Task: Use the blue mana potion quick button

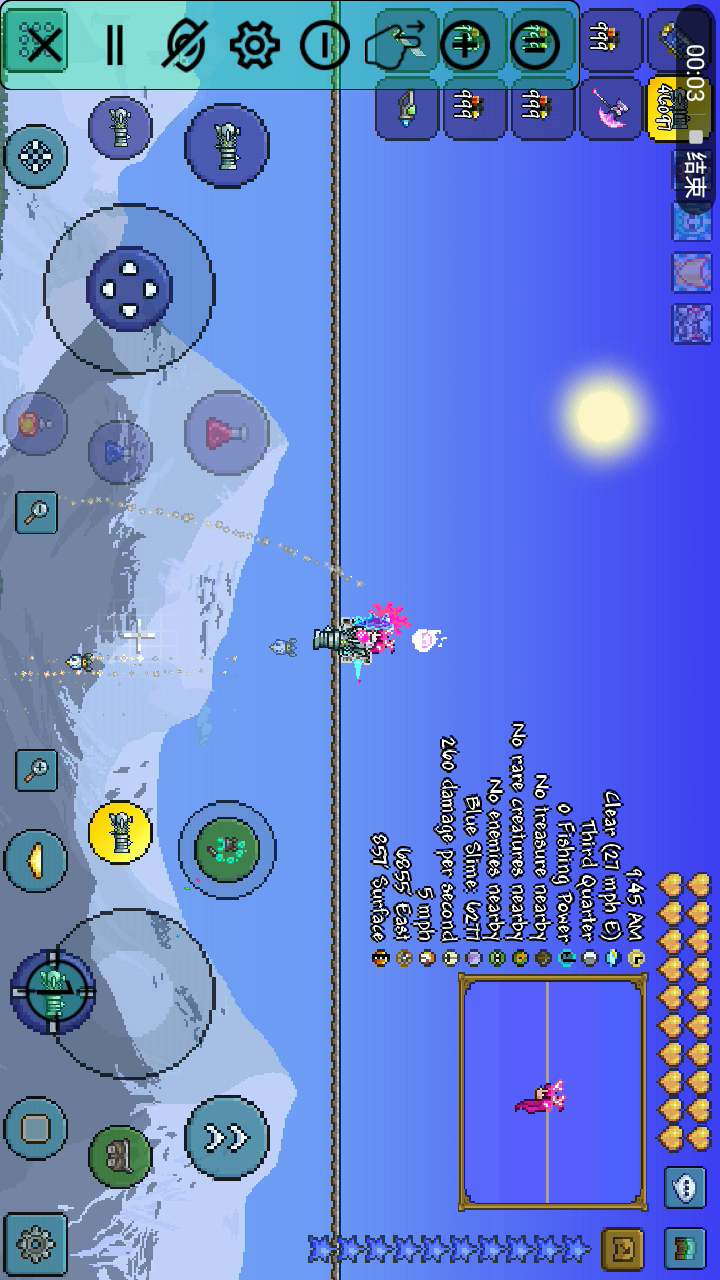Action: pyautogui.click(x=120, y=453)
